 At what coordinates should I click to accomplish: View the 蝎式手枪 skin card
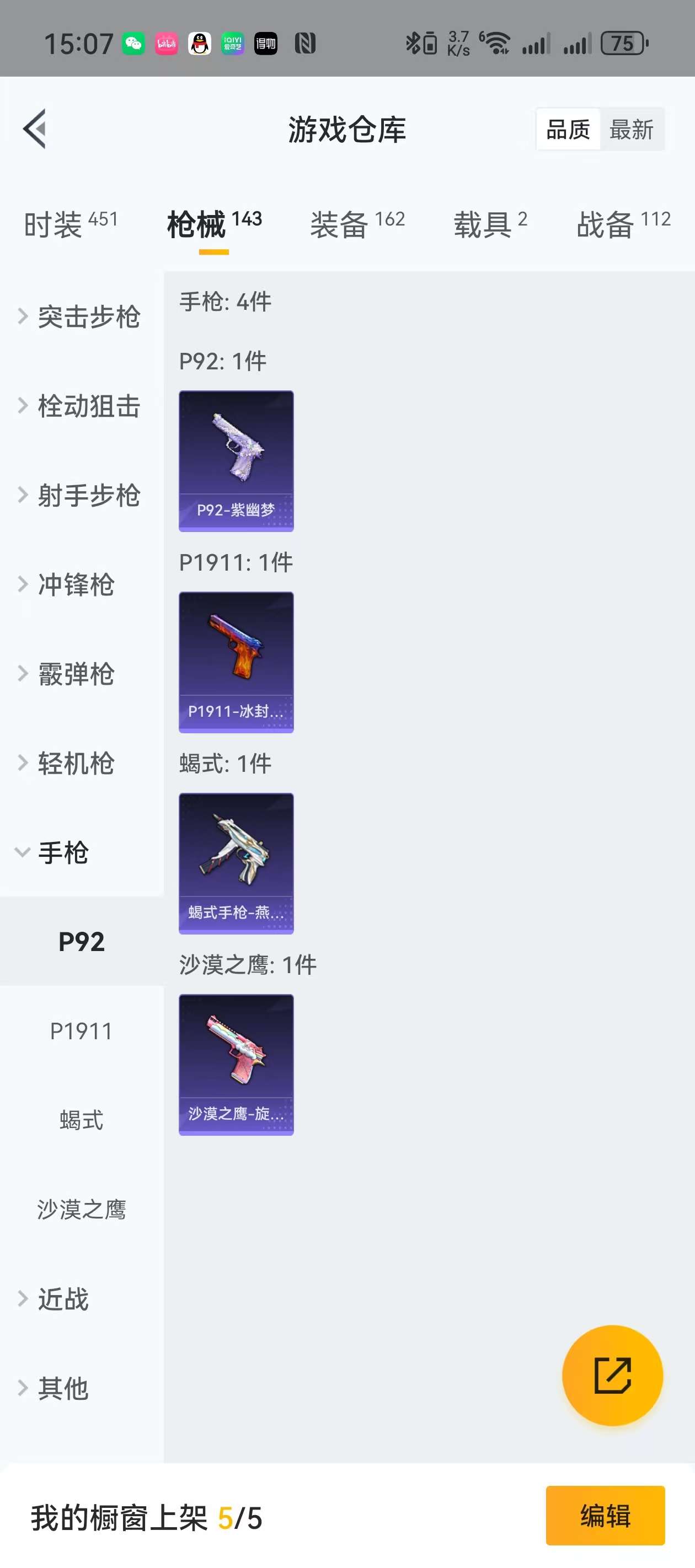click(x=236, y=863)
